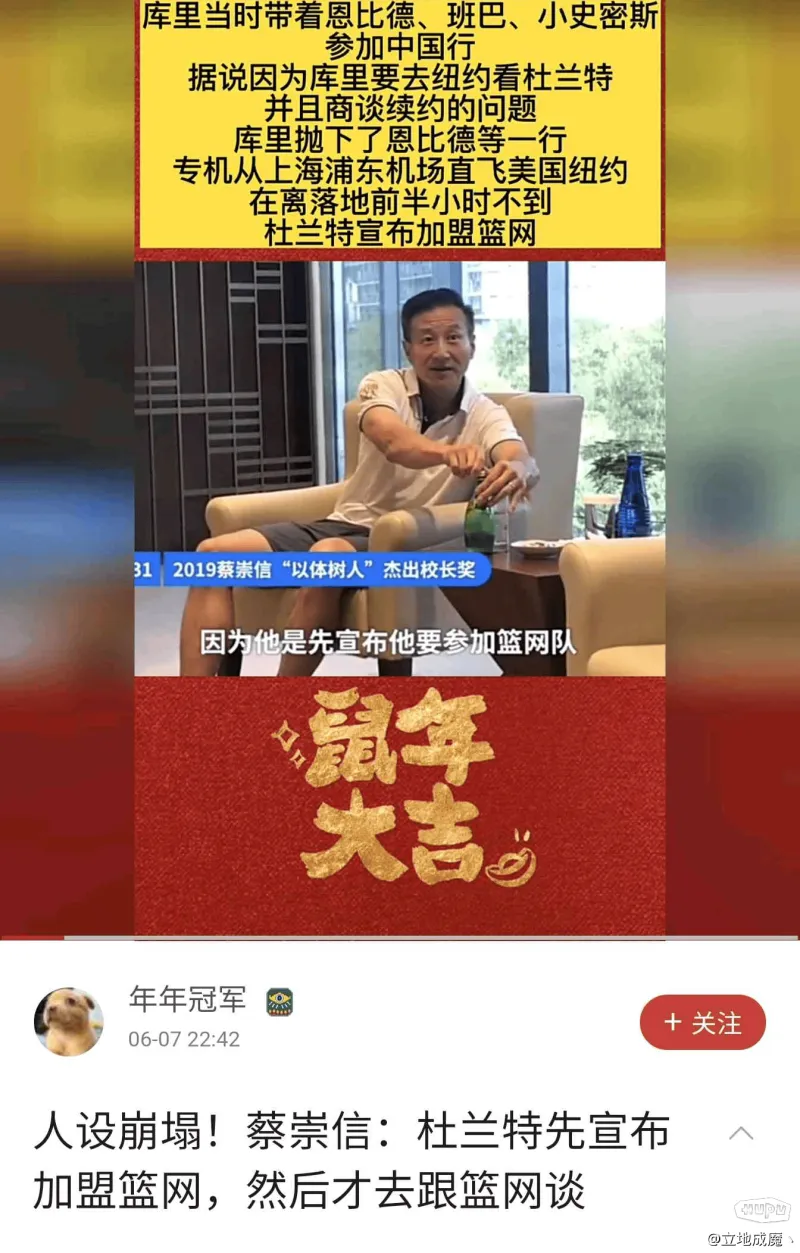The height and width of the screenshot is (1253, 800).
Task: Follow the user 年年冠军
Action: (702, 1022)
